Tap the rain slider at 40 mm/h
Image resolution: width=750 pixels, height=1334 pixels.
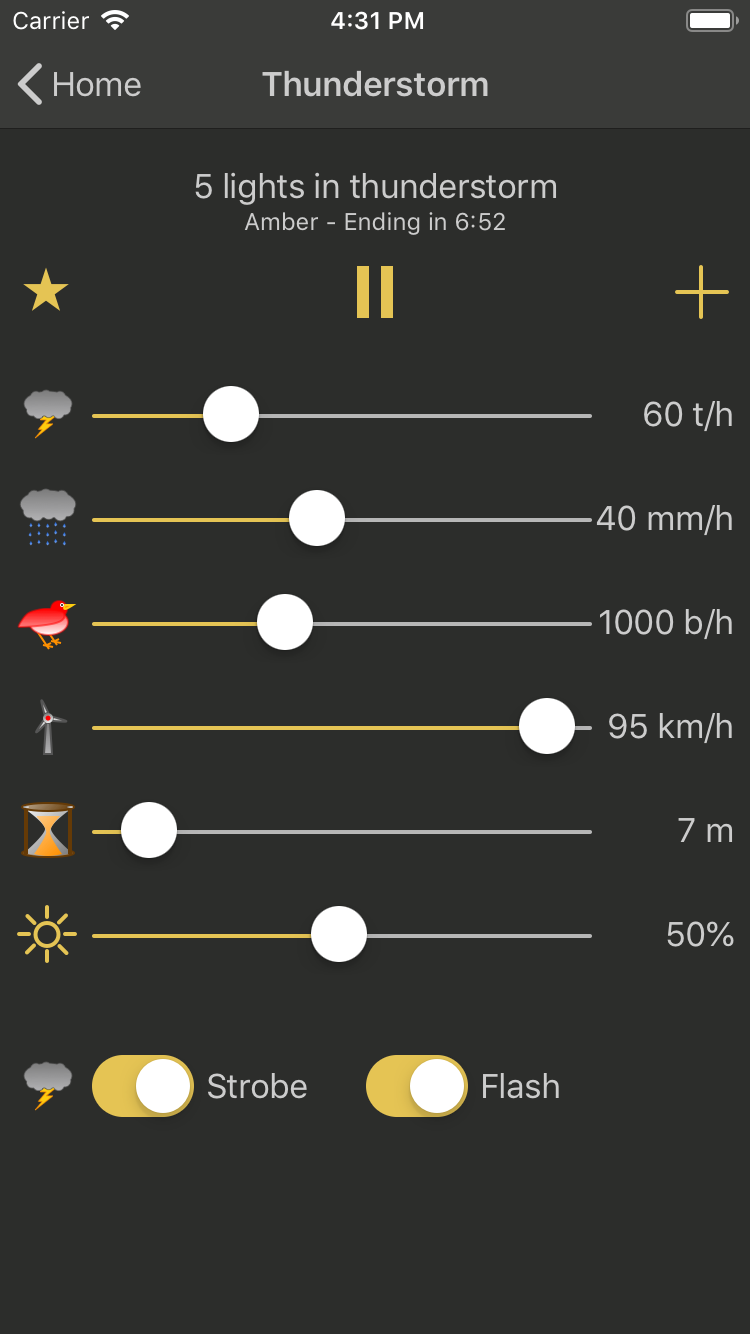coord(342,519)
